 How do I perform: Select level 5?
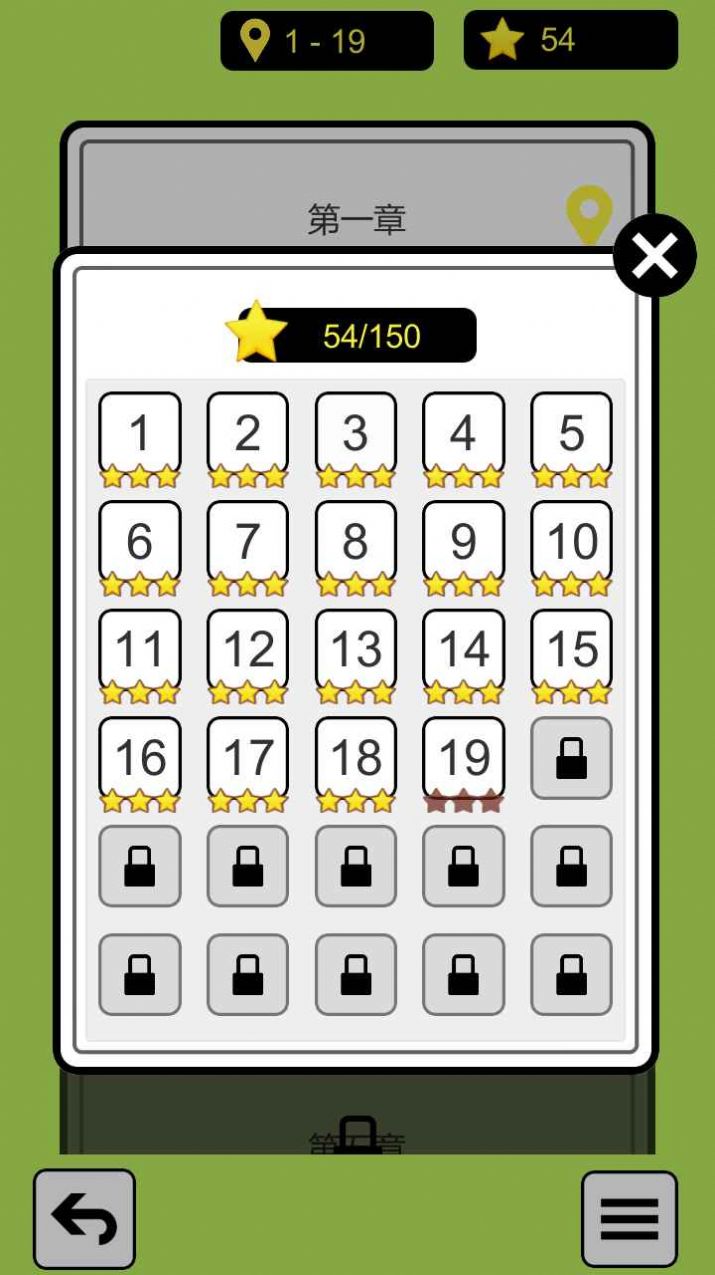click(571, 434)
